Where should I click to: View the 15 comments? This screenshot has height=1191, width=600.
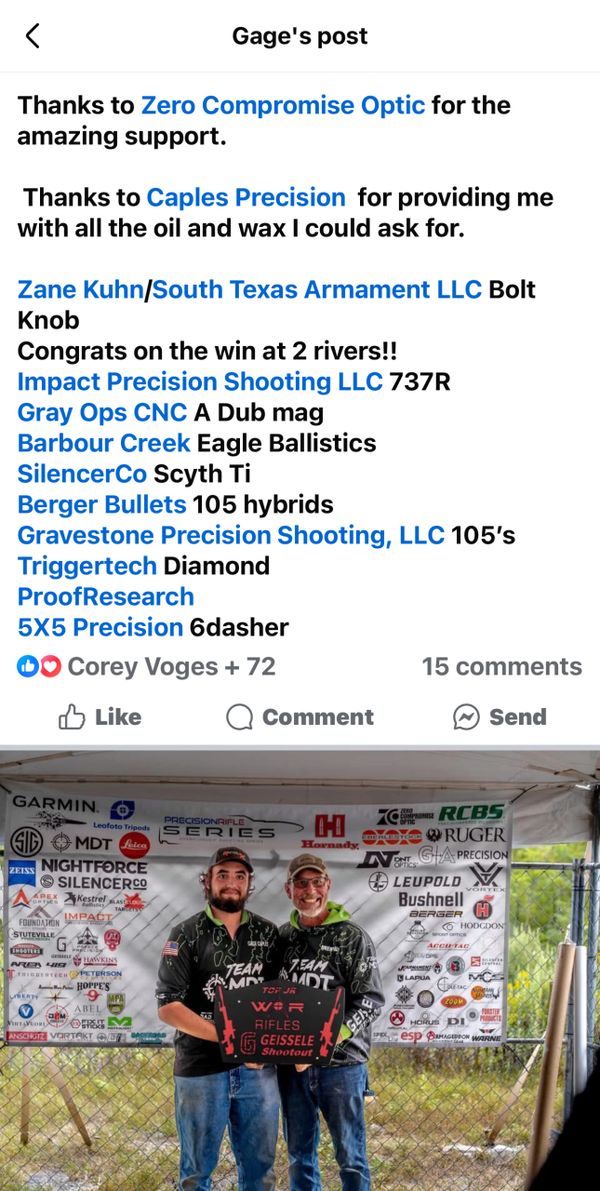pyautogui.click(x=501, y=667)
